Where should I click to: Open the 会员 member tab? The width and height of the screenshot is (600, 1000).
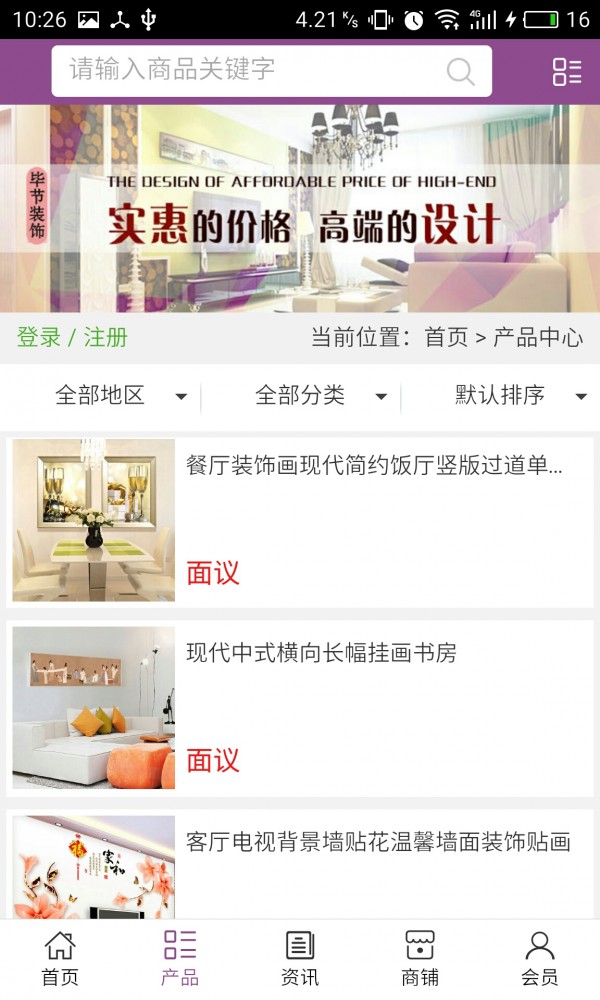(540, 958)
